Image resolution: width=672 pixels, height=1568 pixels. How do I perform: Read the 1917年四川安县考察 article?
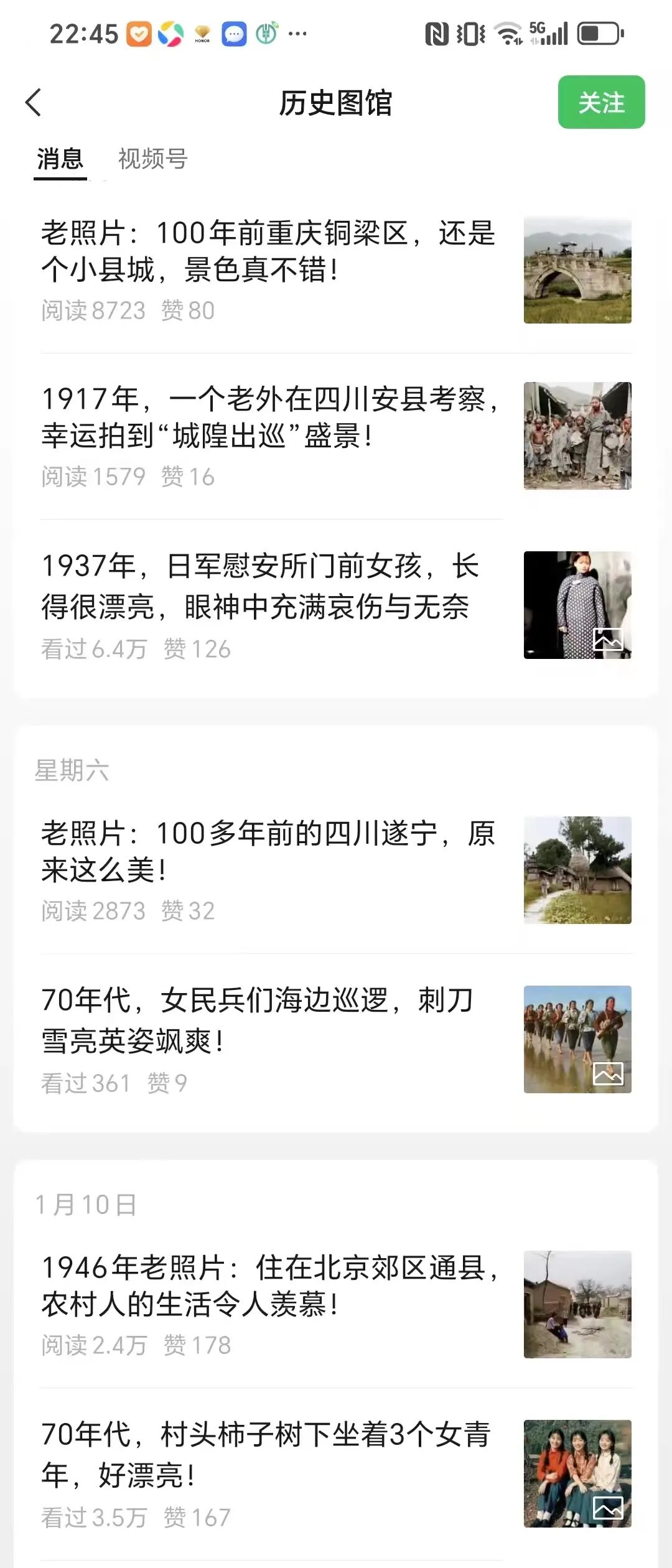(269, 418)
